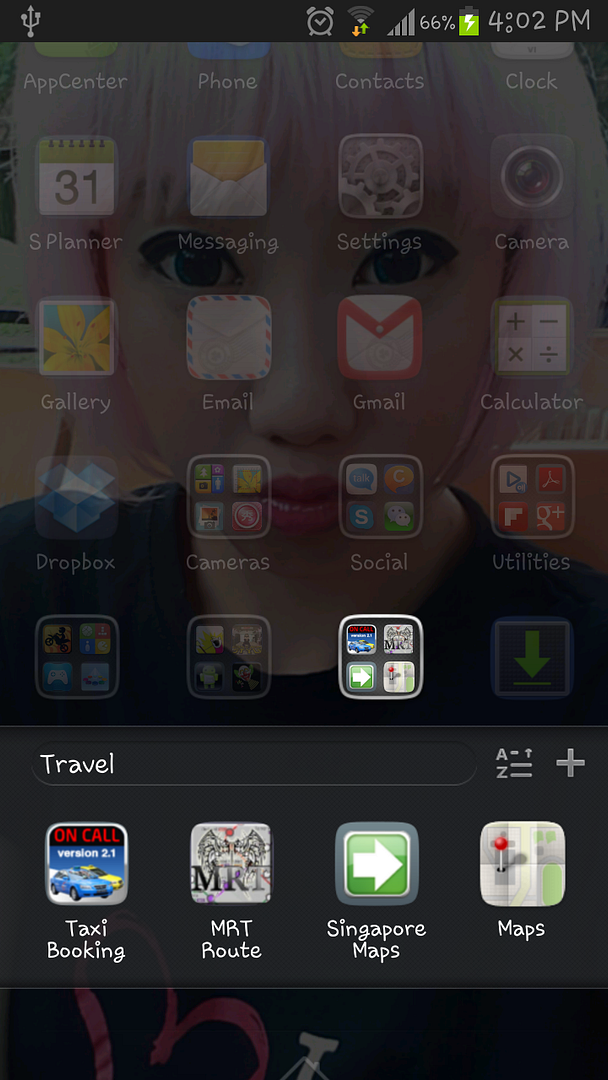The height and width of the screenshot is (1080, 608).
Task: Close the open Travel folder icon
Action: [381, 656]
